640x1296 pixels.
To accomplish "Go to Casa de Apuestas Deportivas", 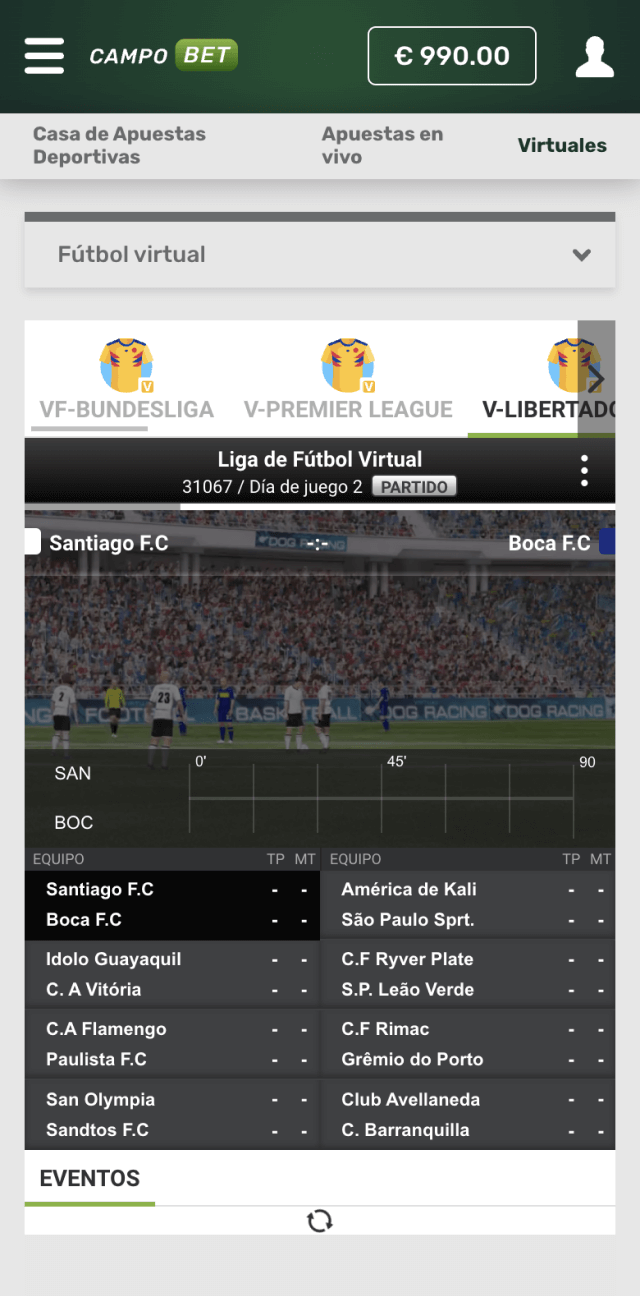I will (119, 146).
